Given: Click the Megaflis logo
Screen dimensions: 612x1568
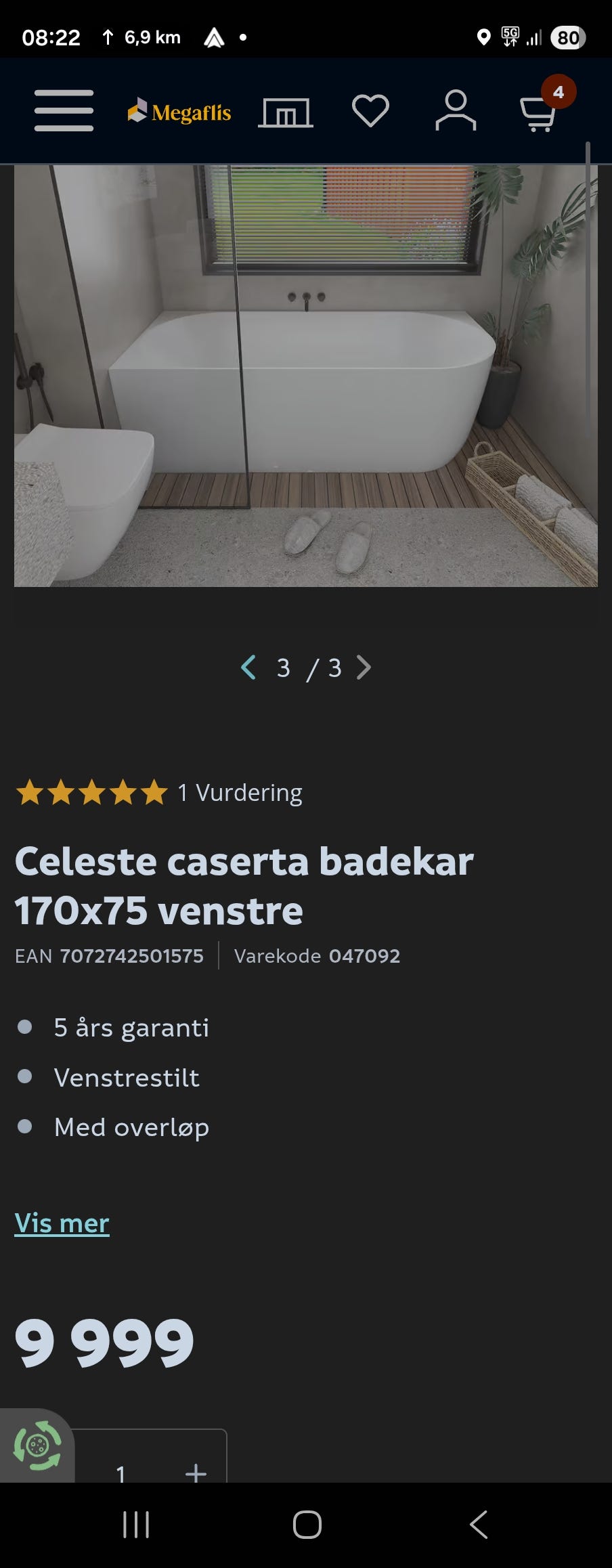Looking at the screenshot, I should [179, 112].
